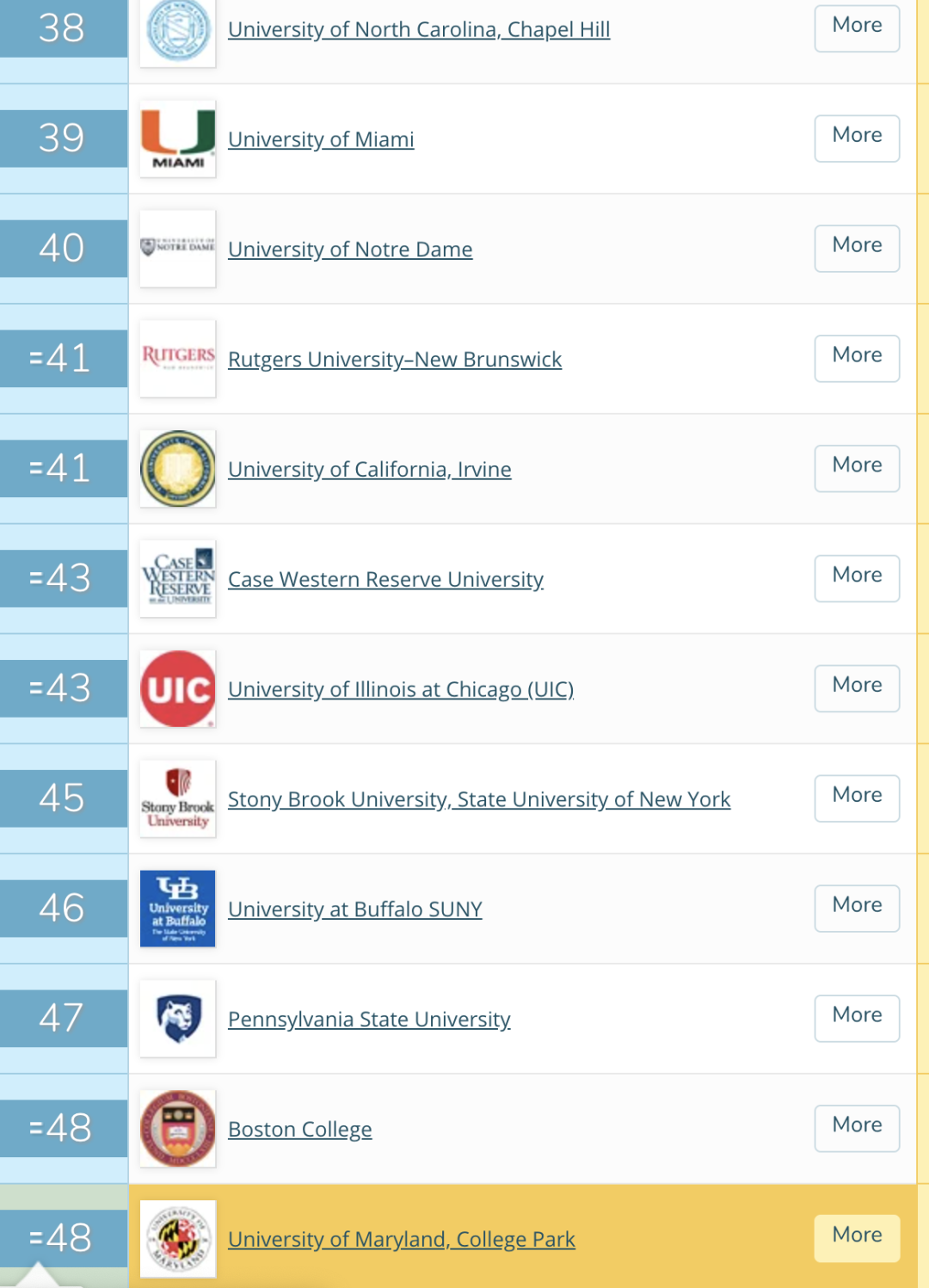Open Pennsylvania State University link
The height and width of the screenshot is (1288, 929).
[x=368, y=1020]
